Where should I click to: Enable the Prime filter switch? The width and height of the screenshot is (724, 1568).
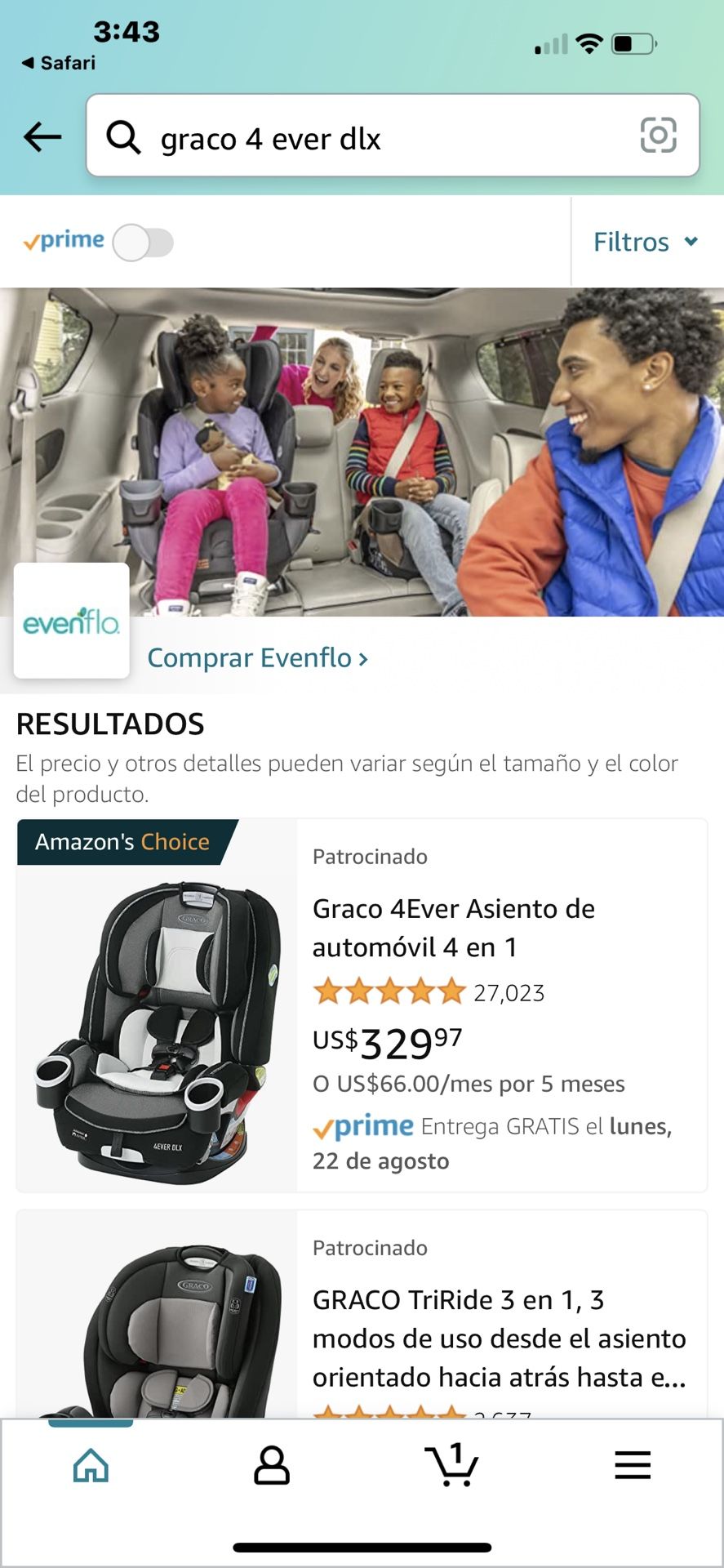(x=144, y=243)
